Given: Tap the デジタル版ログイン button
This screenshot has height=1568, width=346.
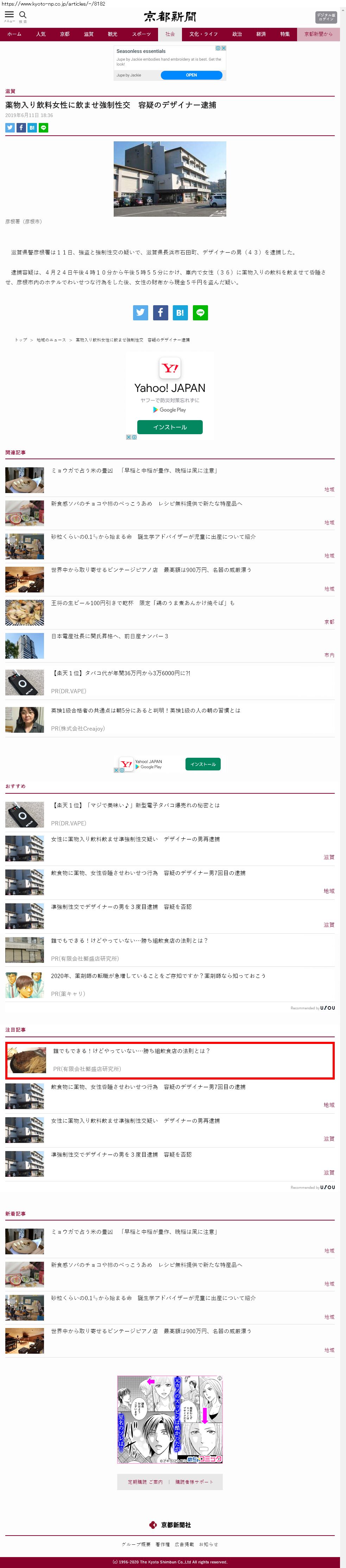Looking at the screenshot, I should (x=326, y=17).
